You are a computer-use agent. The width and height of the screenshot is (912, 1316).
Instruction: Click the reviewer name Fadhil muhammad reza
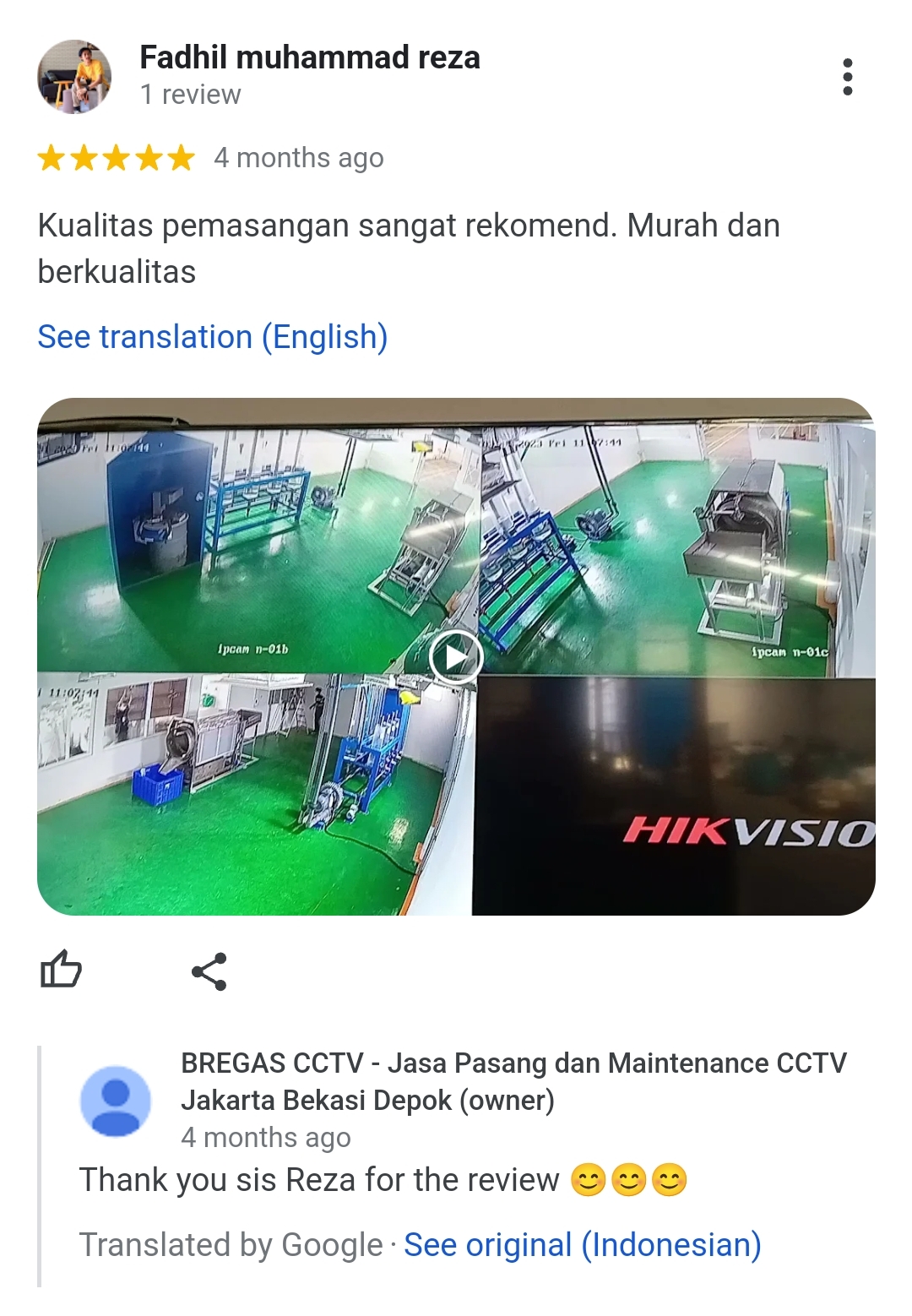[x=309, y=57]
